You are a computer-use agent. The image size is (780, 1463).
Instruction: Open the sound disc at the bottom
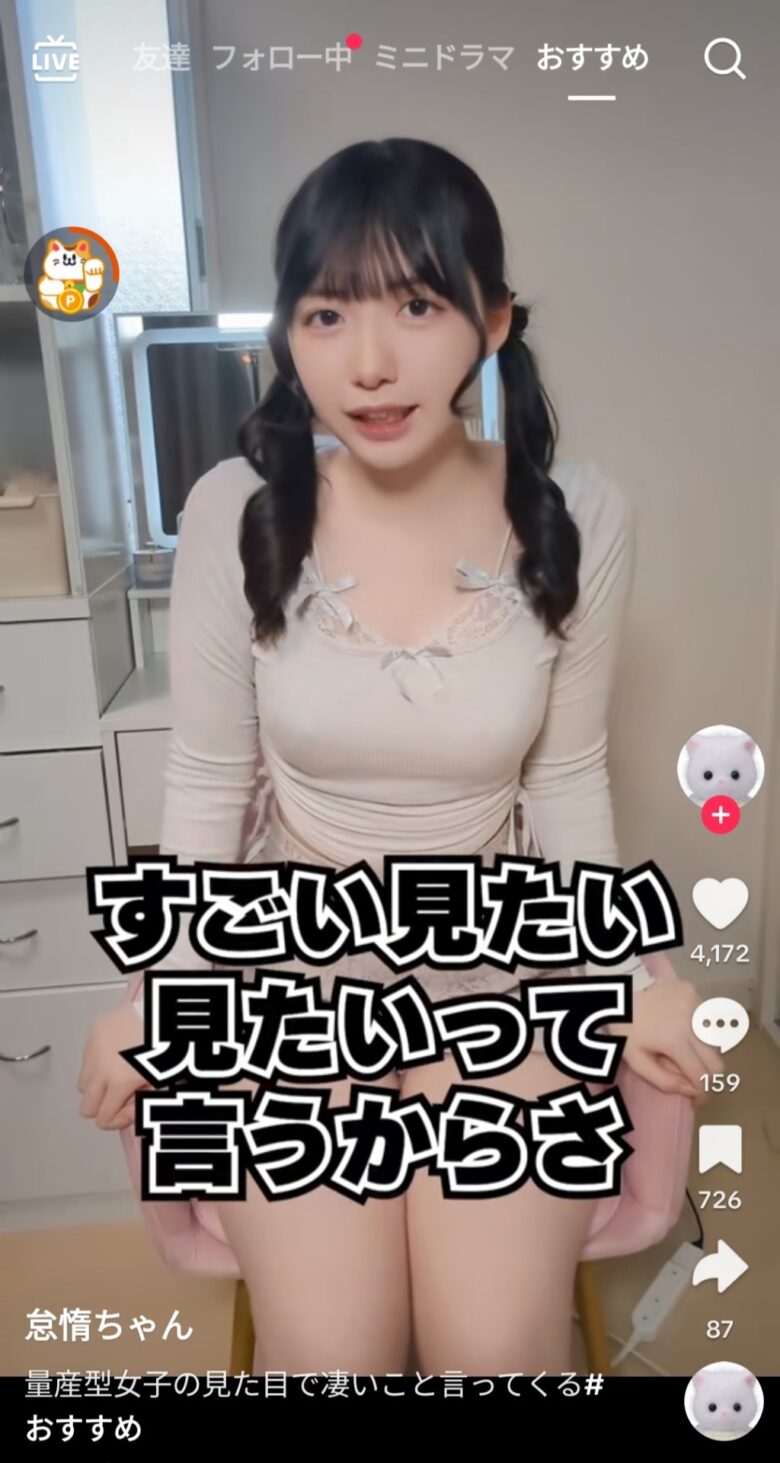[x=723, y=1400]
